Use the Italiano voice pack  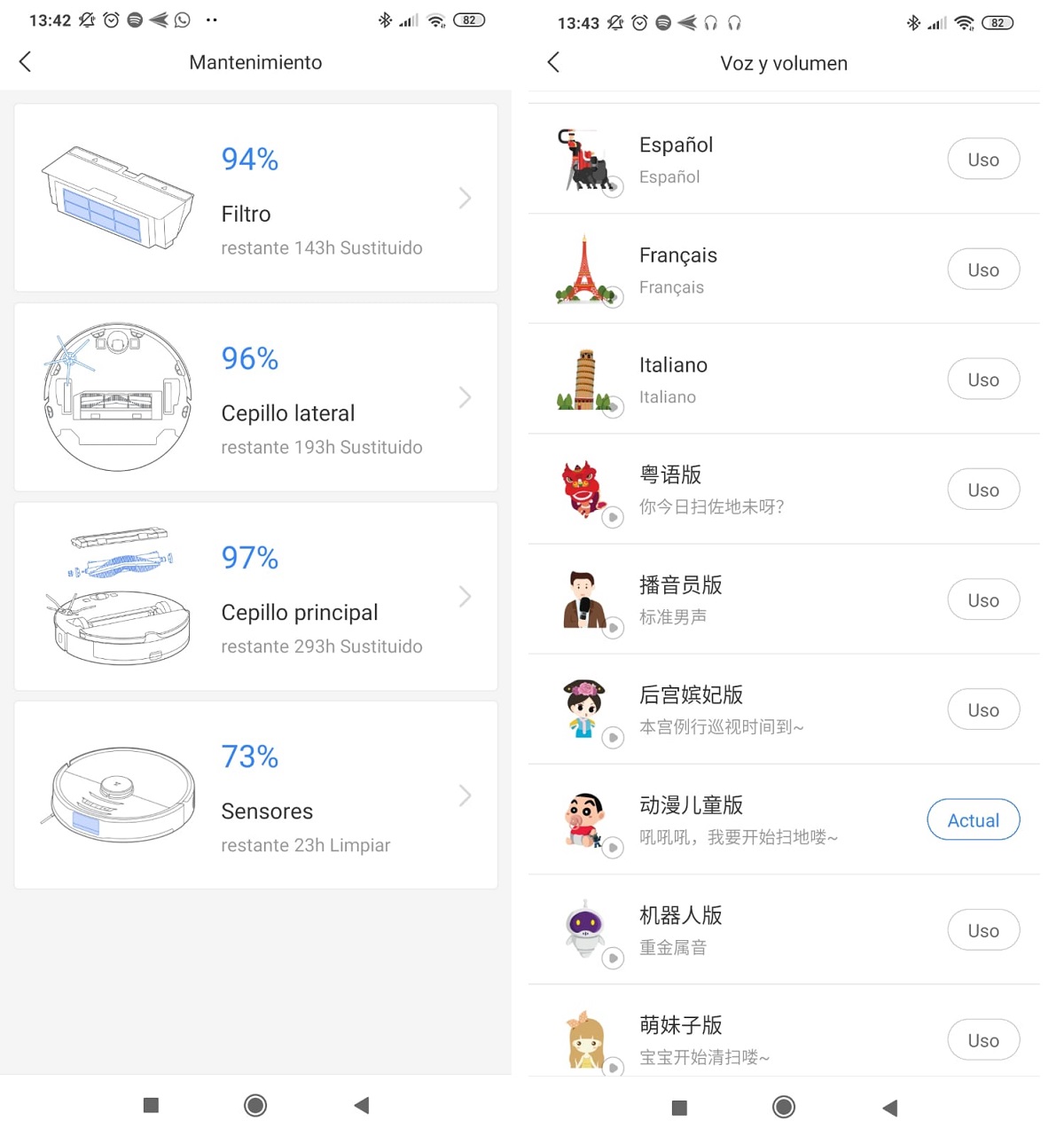click(x=982, y=380)
